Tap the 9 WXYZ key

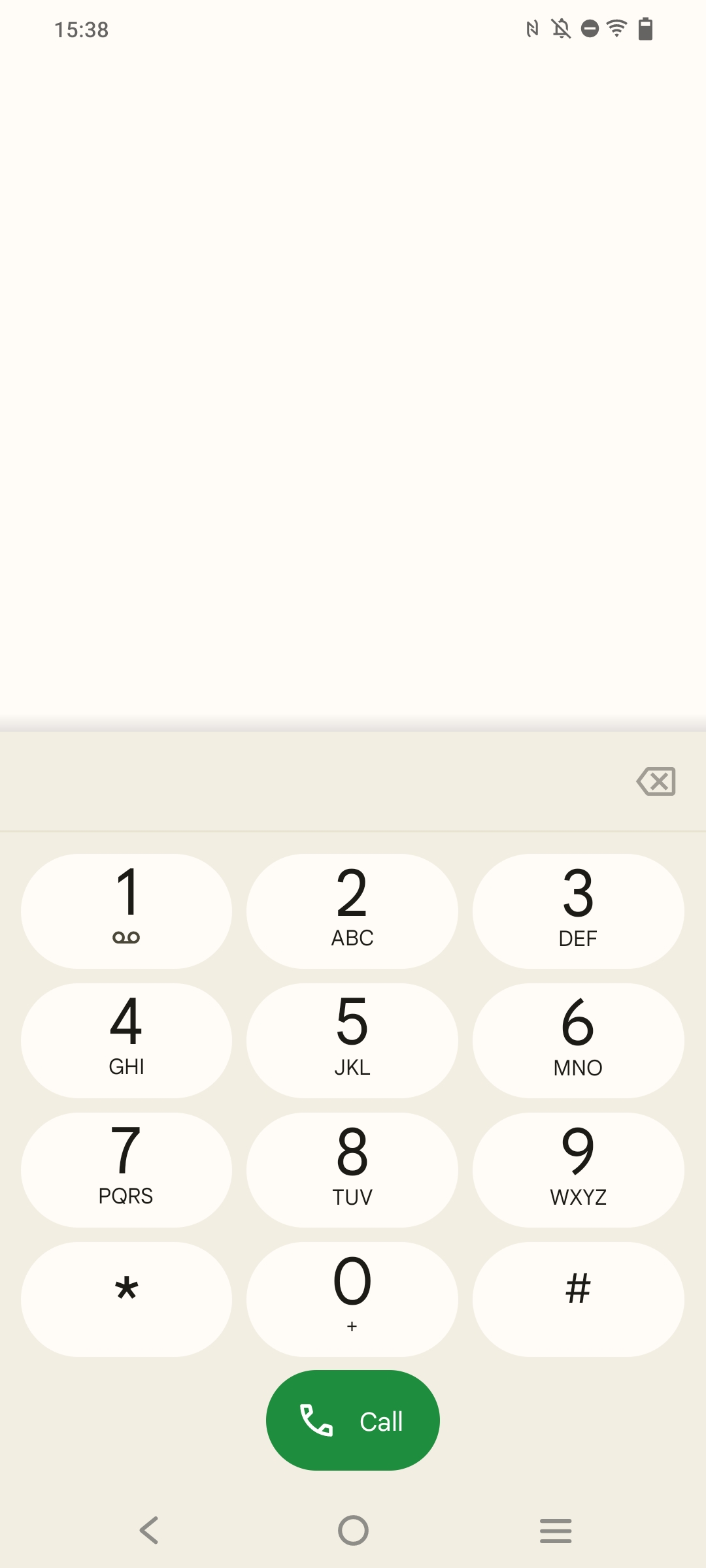click(x=579, y=1169)
